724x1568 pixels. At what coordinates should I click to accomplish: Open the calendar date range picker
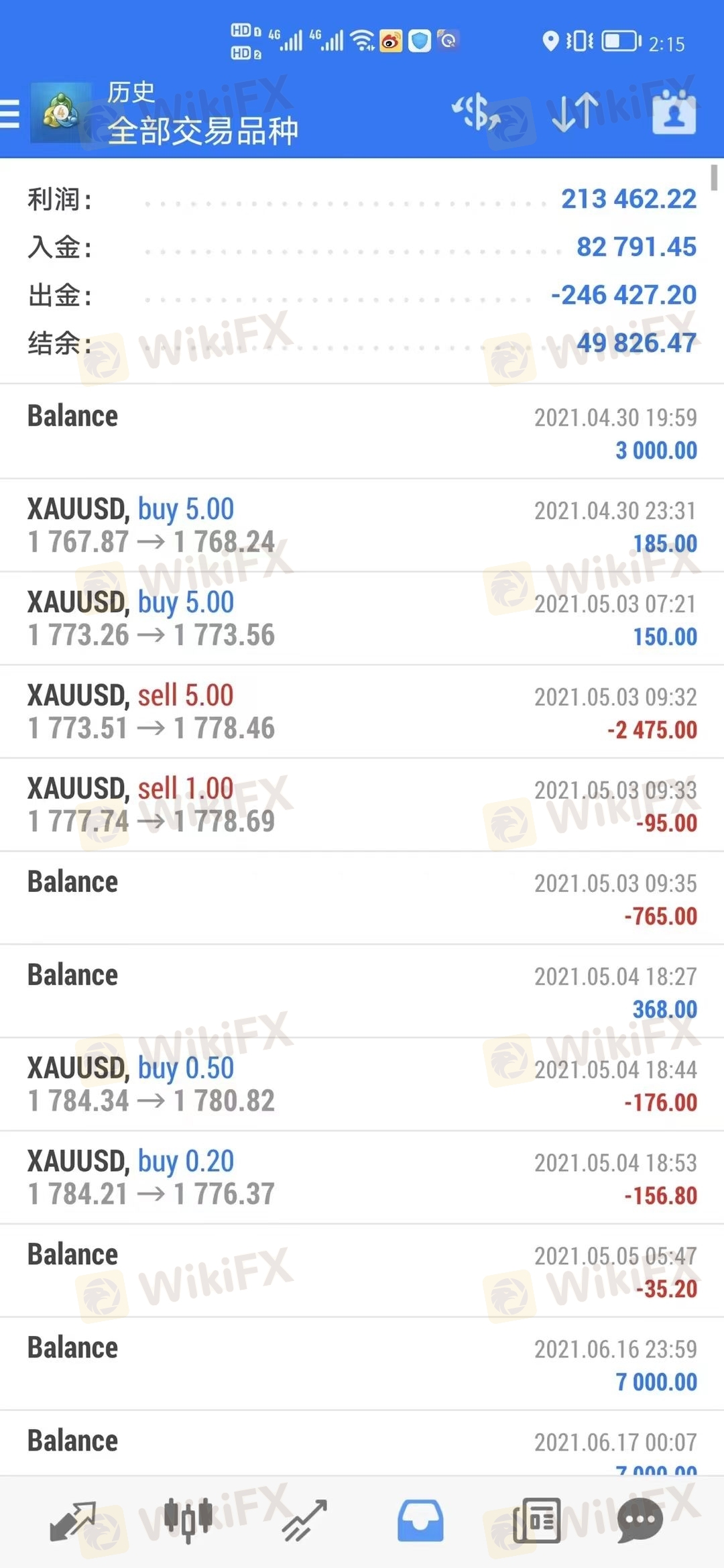click(674, 113)
